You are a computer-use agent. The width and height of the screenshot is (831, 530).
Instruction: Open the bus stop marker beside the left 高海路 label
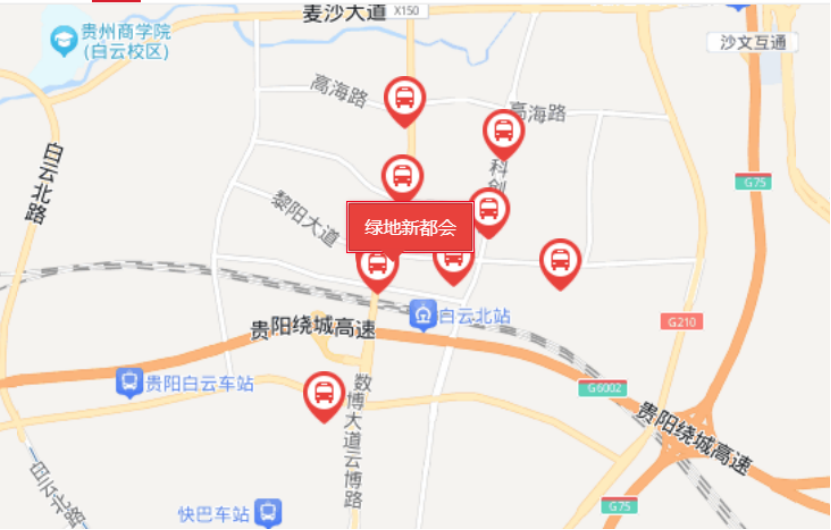pos(405,98)
